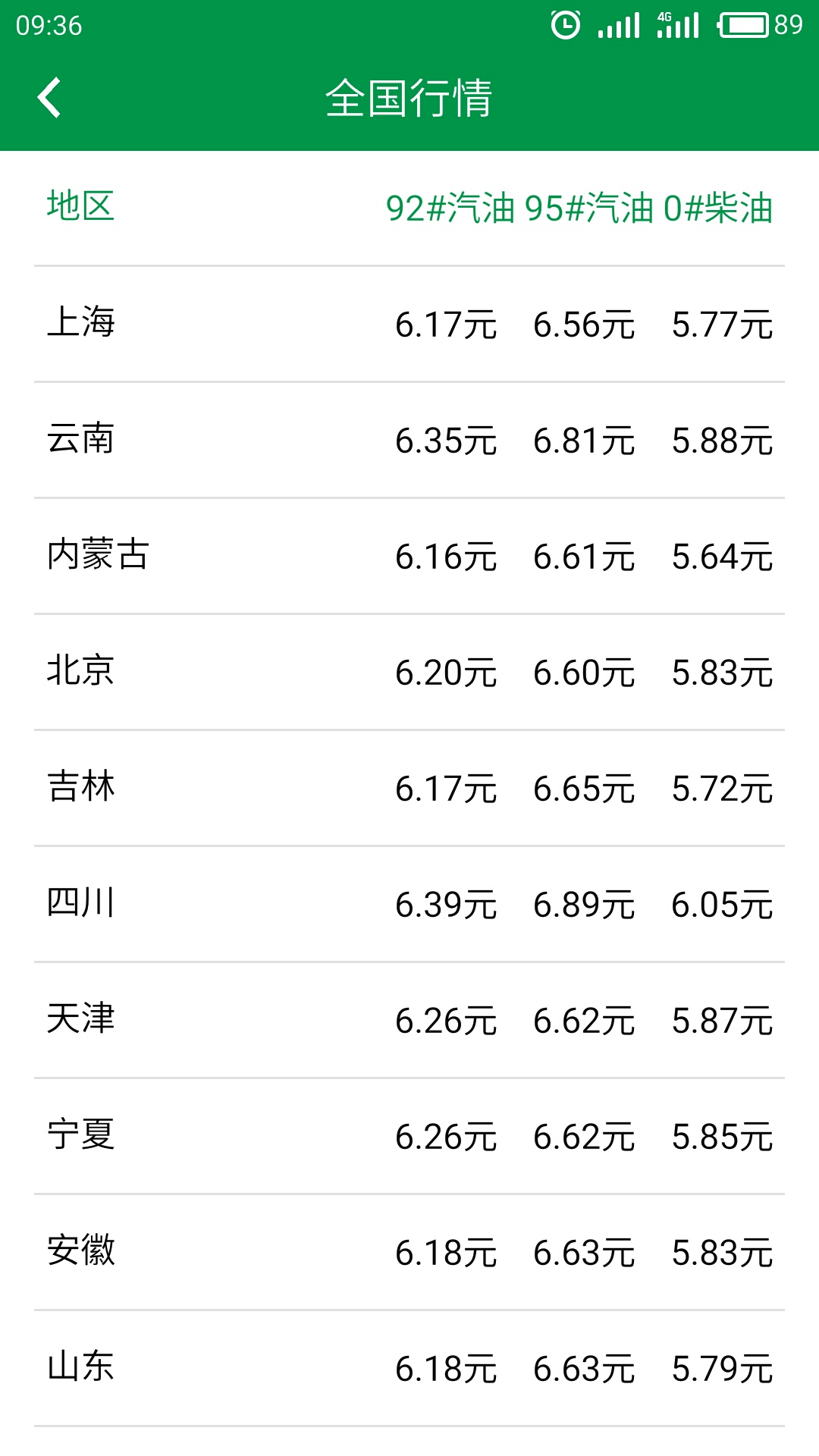Tap the 山东 row at the bottom
819x1456 pixels.
tap(81, 1367)
